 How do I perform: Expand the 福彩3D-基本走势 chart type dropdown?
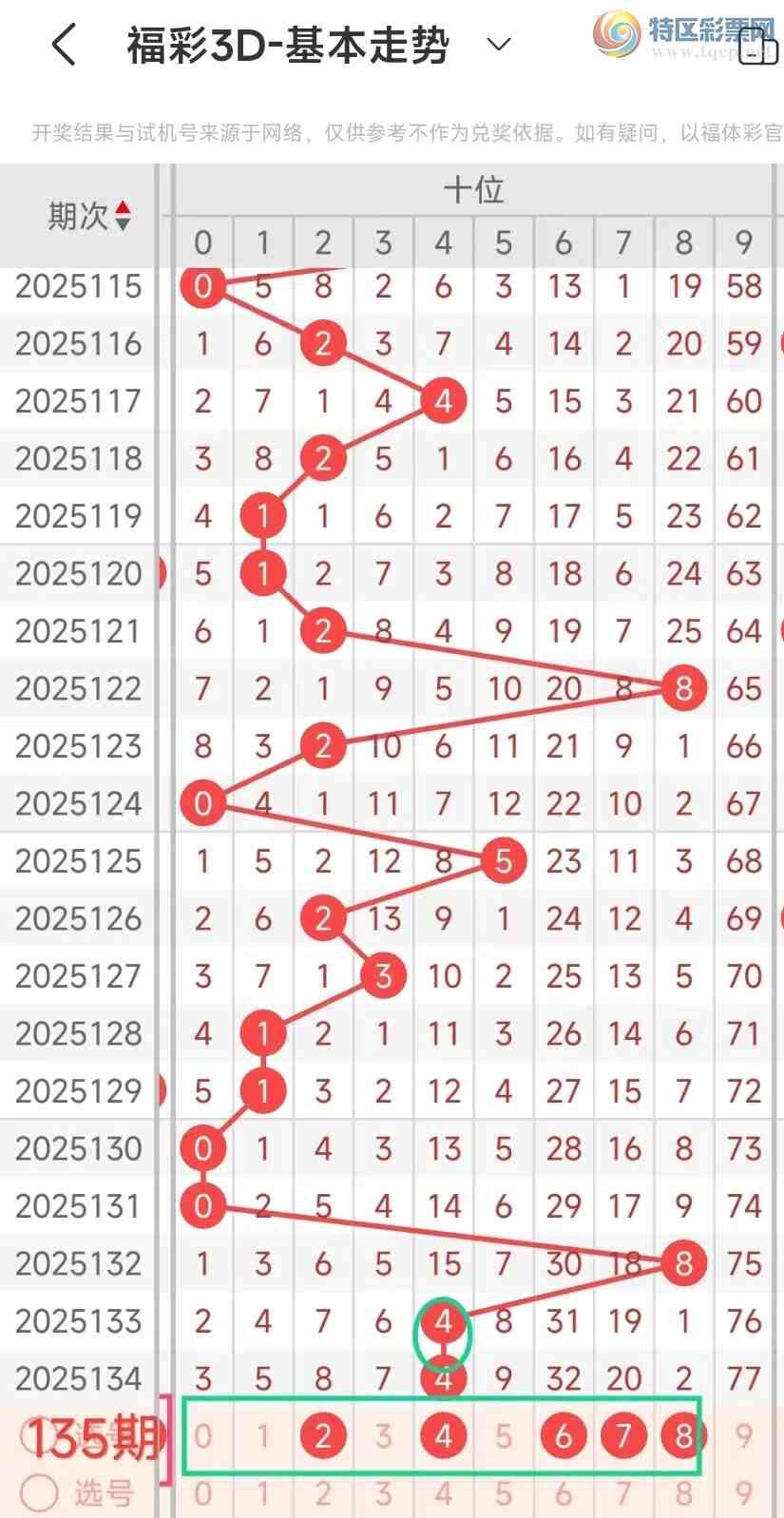(498, 45)
